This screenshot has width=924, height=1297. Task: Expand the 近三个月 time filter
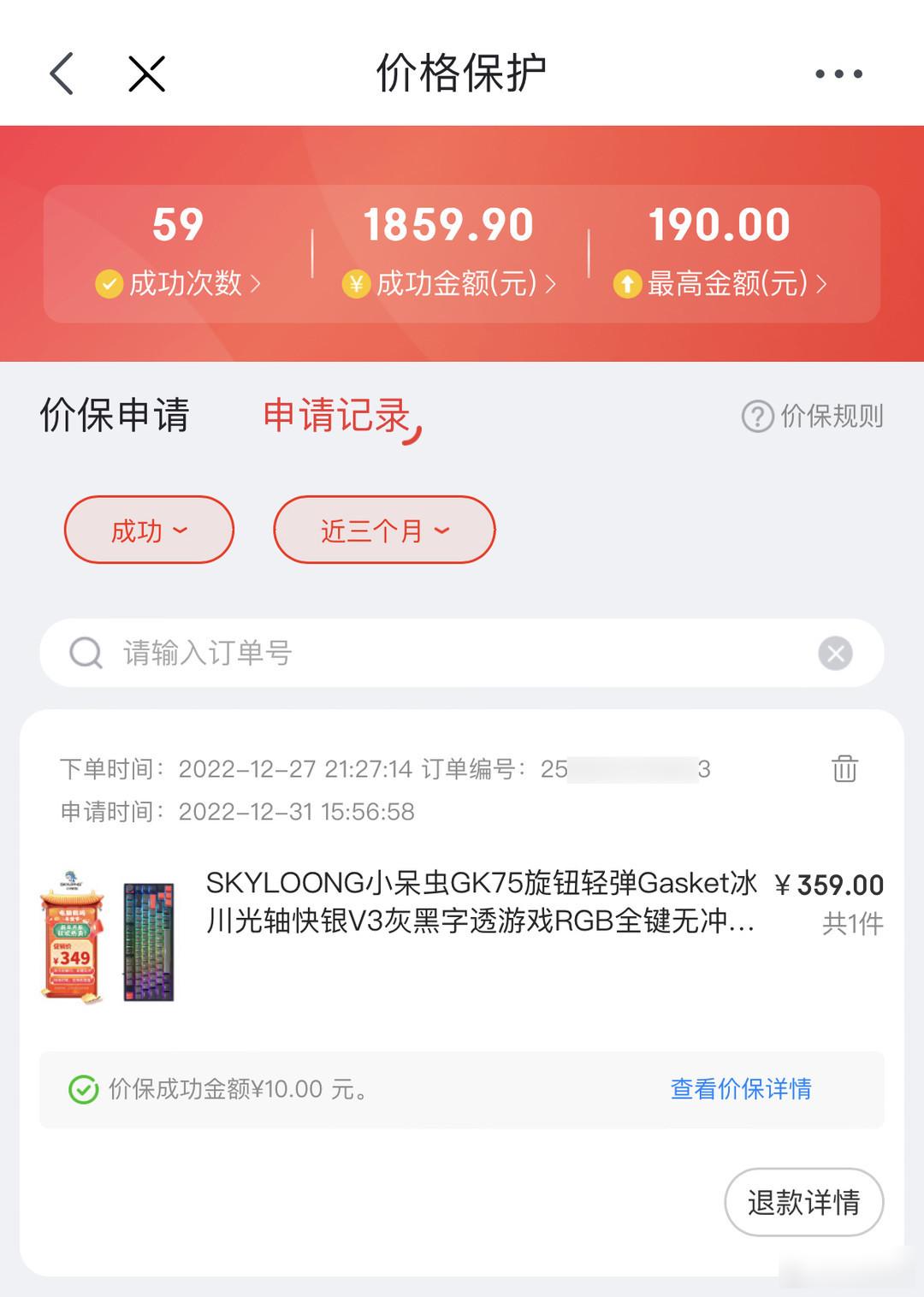tap(384, 530)
